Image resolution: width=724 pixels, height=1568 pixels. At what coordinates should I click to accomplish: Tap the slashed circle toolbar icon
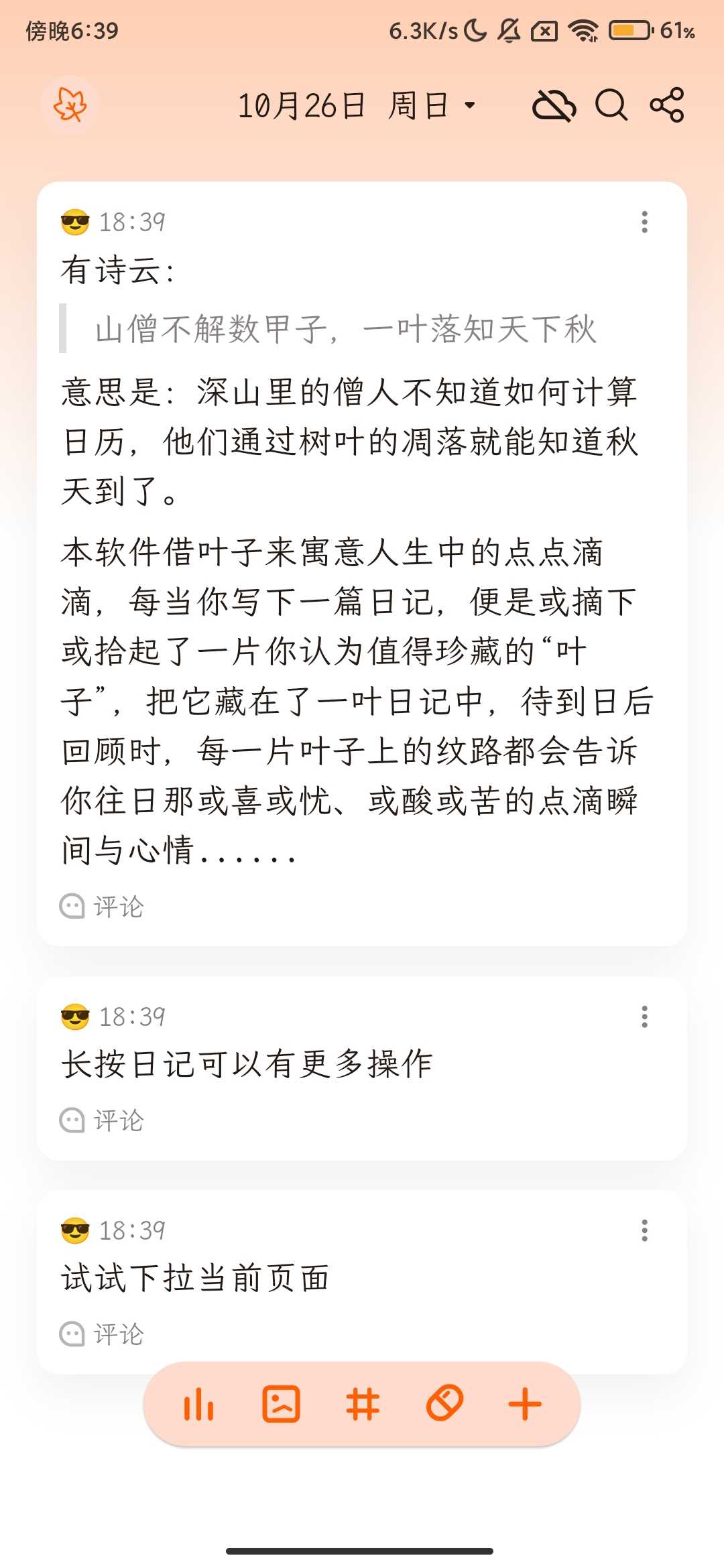[x=444, y=1404]
